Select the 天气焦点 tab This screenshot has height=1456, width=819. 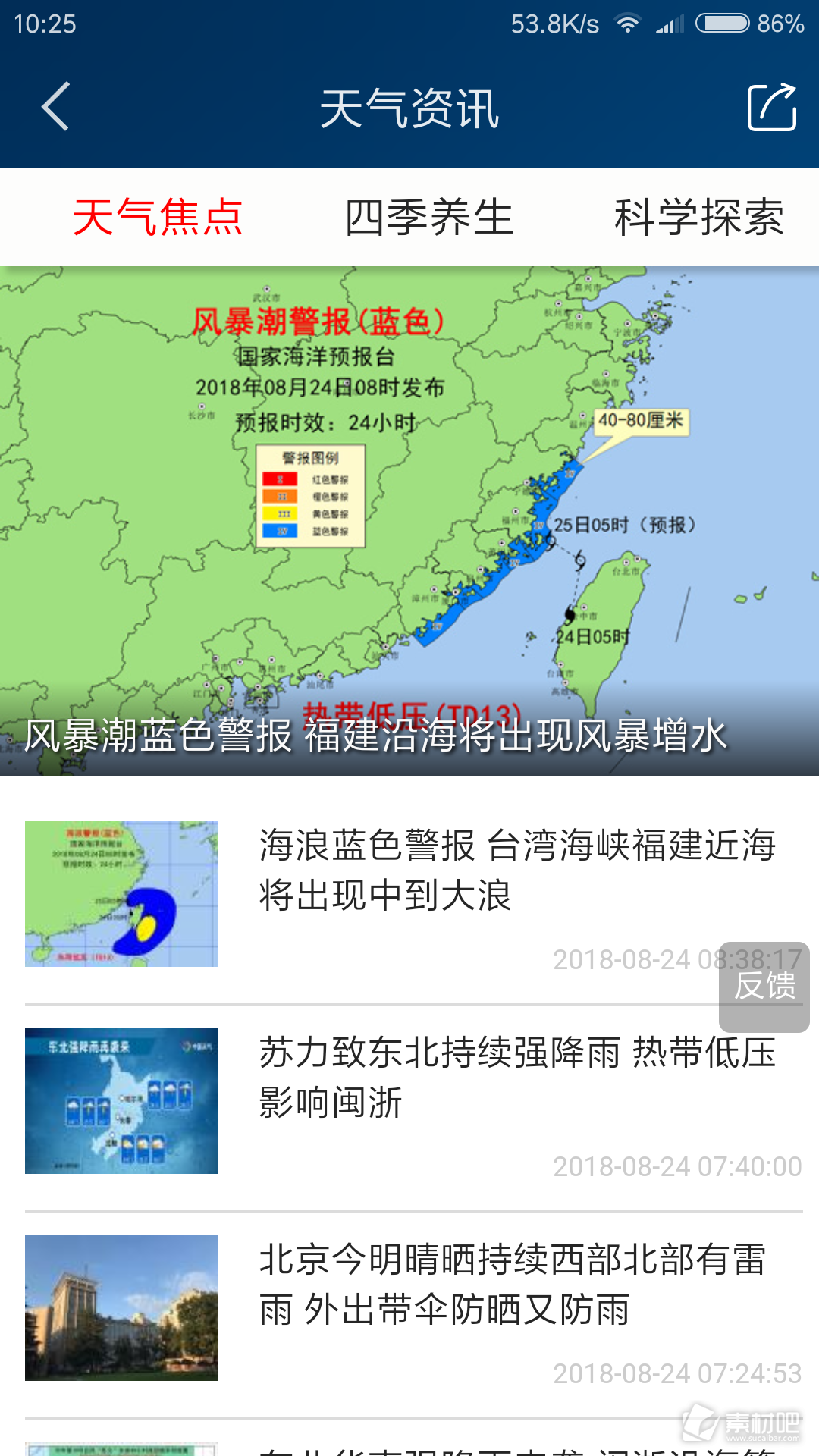[x=158, y=218]
